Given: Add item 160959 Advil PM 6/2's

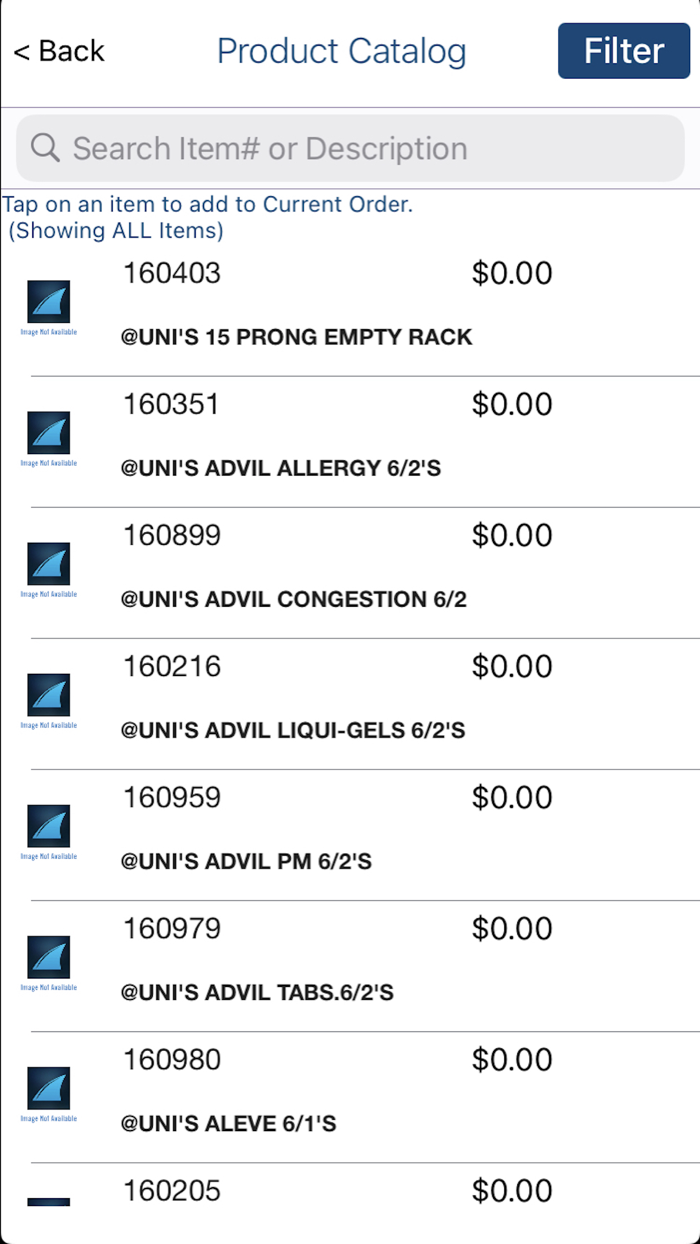Looking at the screenshot, I should pyautogui.click(x=350, y=835).
